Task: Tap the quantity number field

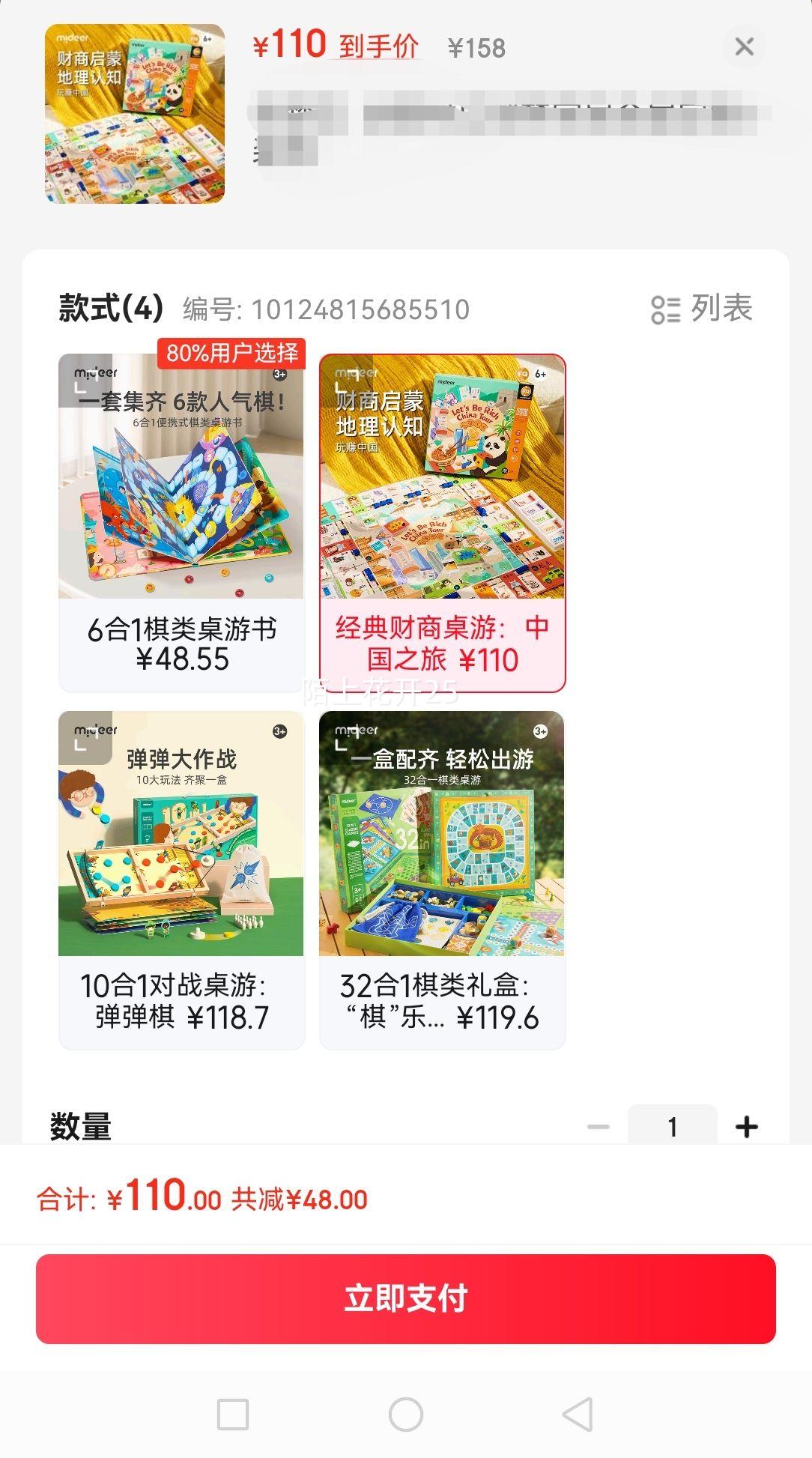Action: point(672,1126)
